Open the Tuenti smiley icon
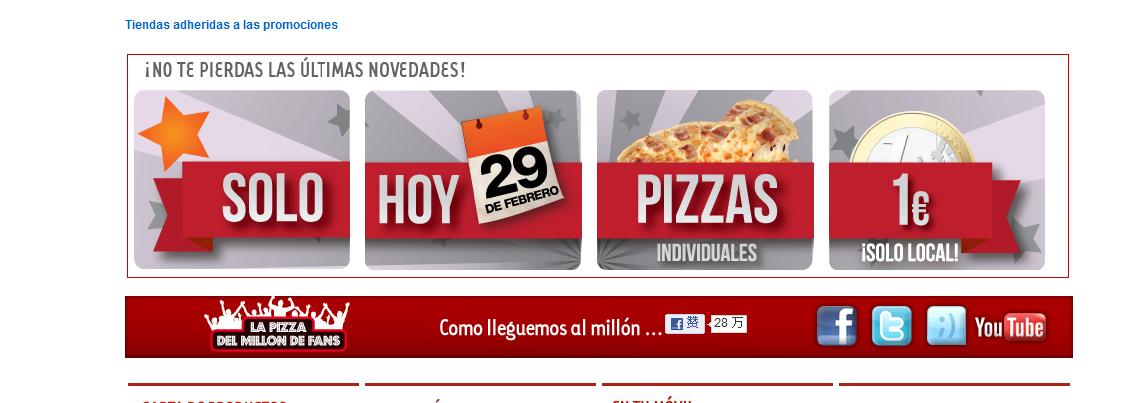 coord(945,326)
